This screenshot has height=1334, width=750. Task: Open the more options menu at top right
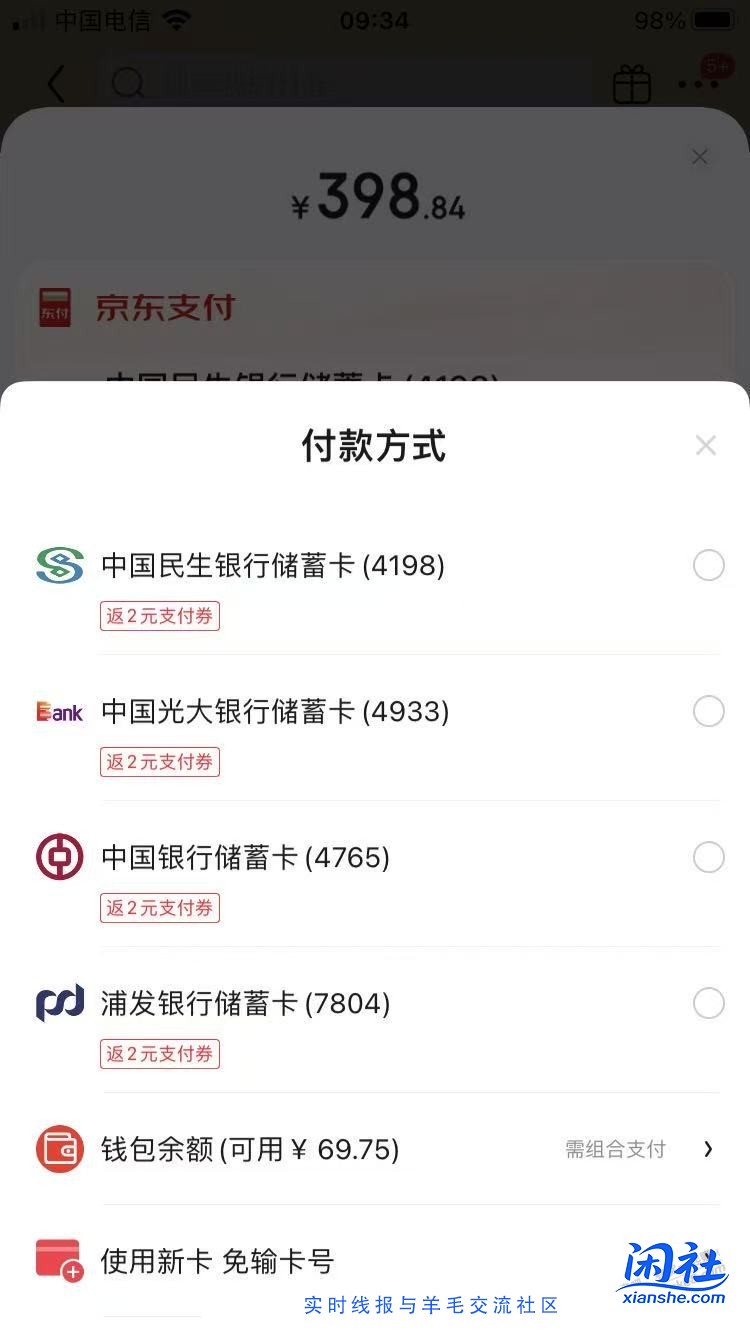697,84
